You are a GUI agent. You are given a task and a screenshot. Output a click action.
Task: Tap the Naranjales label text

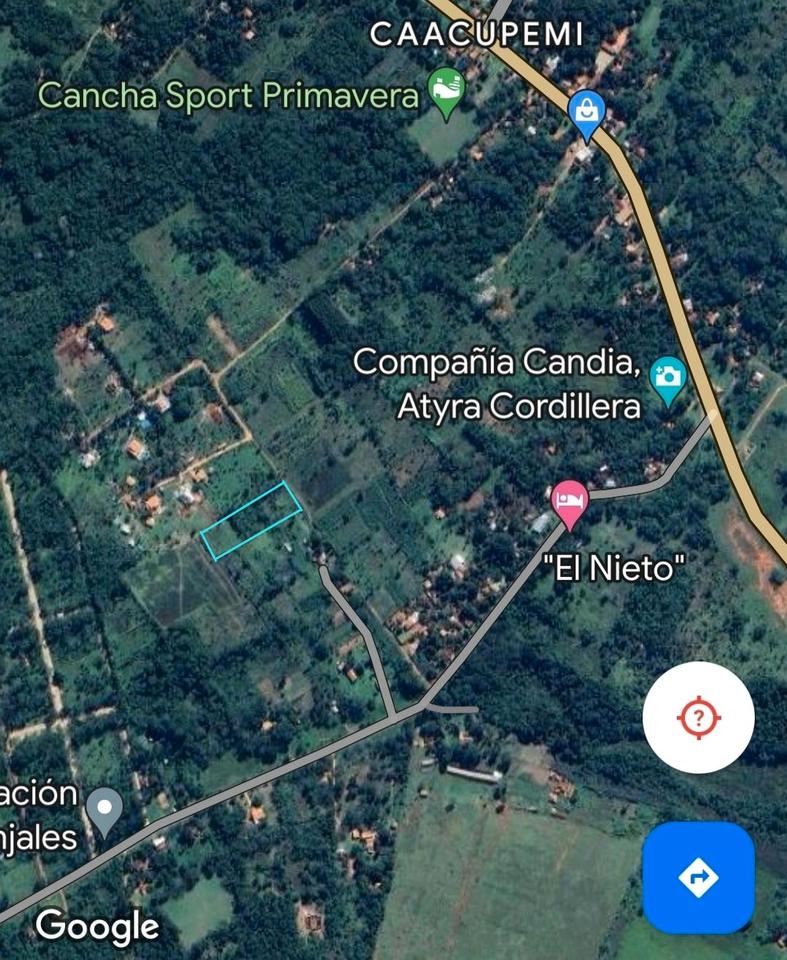click(37, 835)
